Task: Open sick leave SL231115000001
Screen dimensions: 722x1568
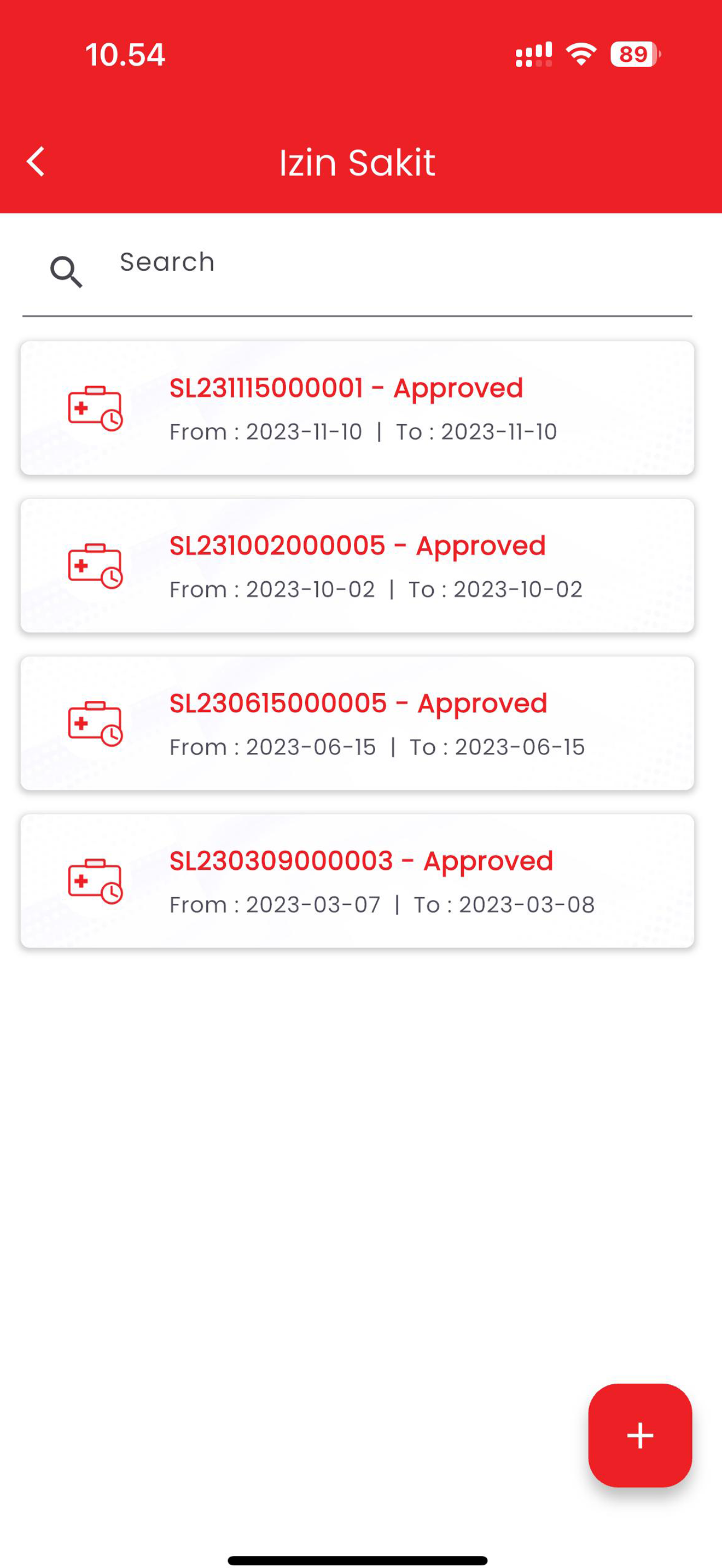Action: coord(357,408)
